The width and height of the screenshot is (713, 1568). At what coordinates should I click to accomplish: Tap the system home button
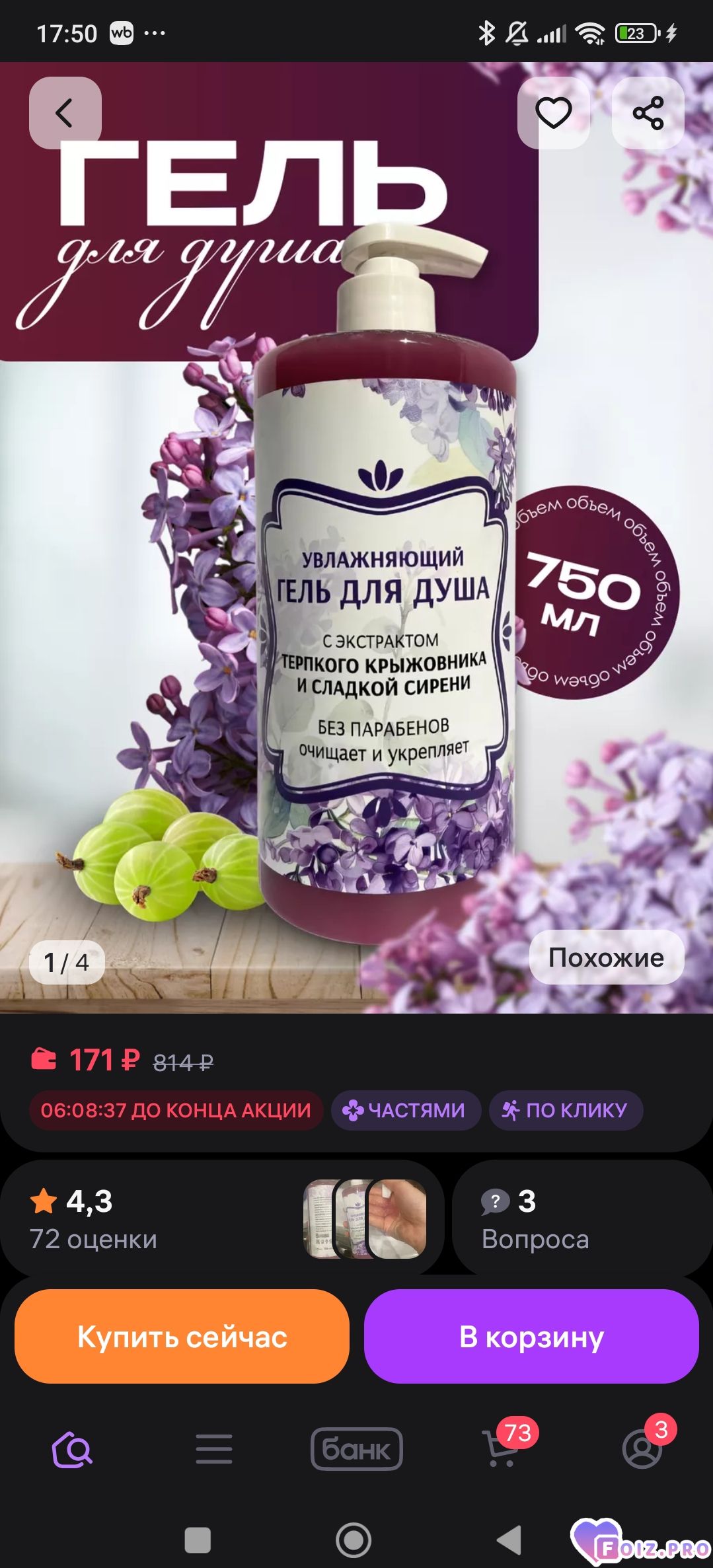pos(354,1540)
